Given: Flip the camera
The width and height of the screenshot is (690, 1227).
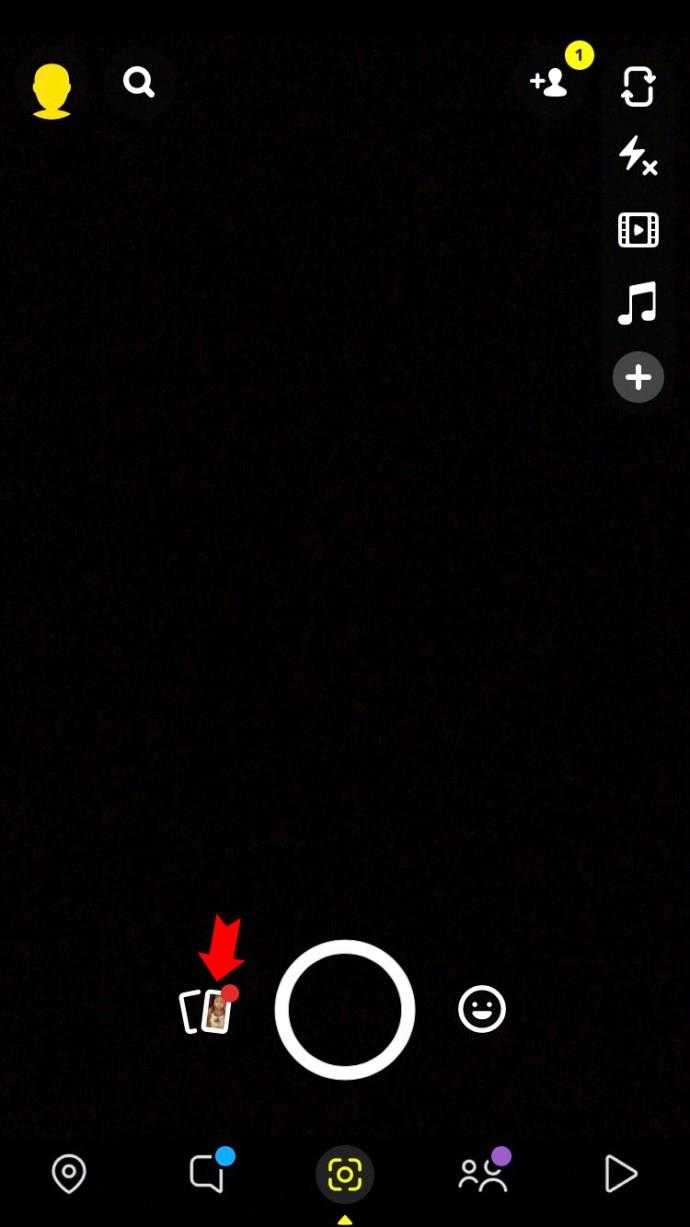Looking at the screenshot, I should [637, 87].
